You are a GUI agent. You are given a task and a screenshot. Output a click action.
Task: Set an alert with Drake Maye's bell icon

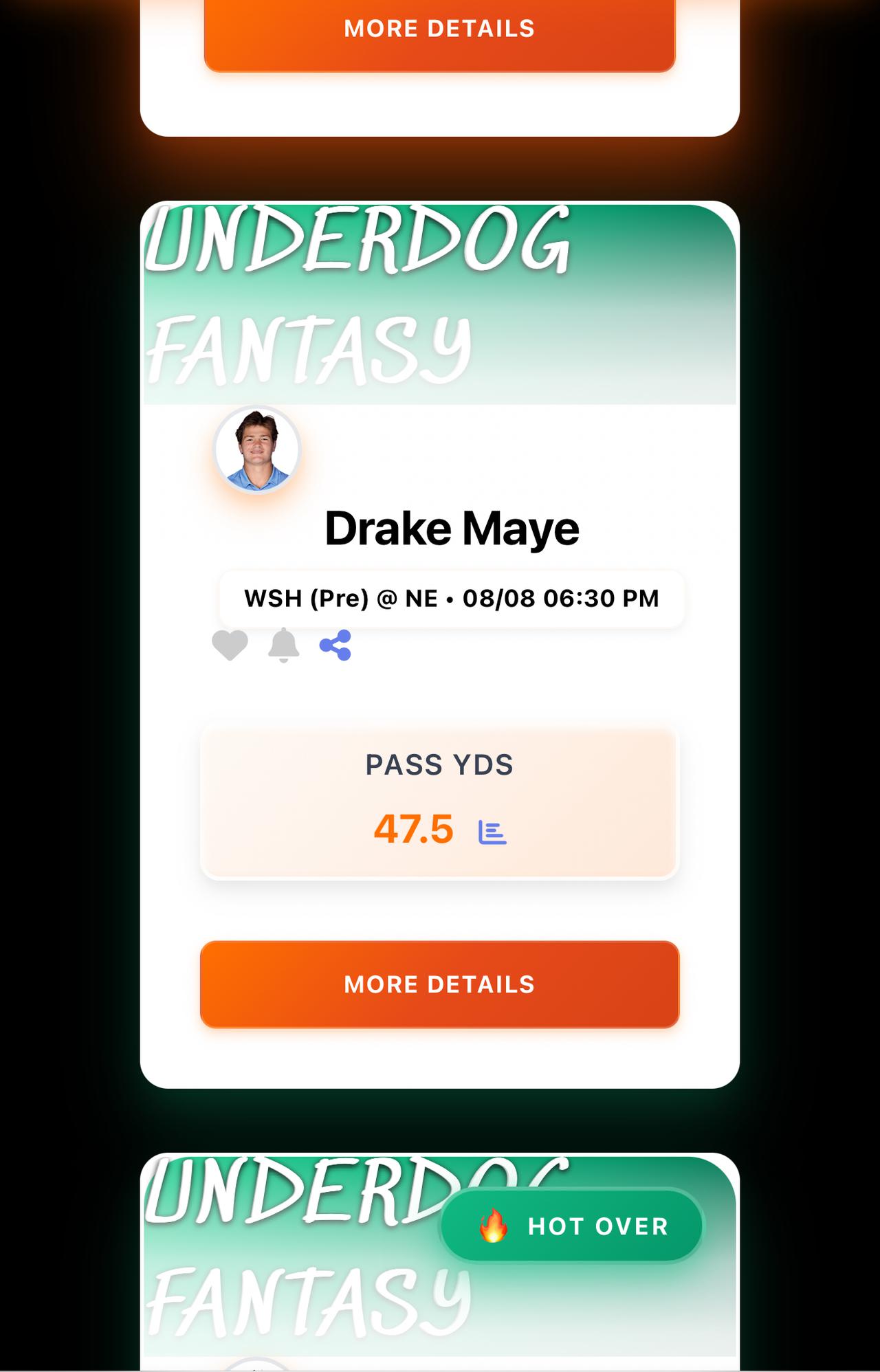pyautogui.click(x=283, y=645)
